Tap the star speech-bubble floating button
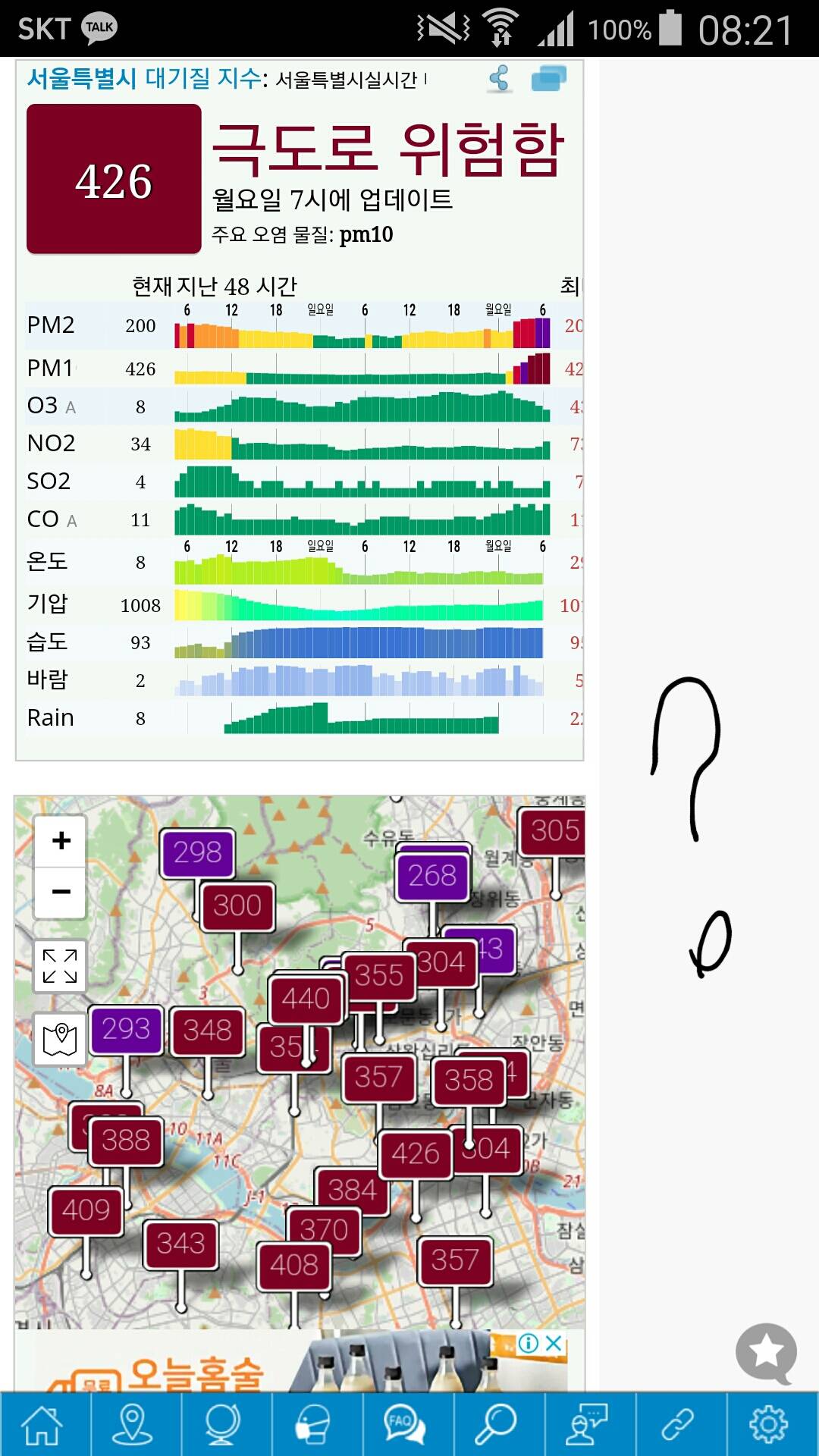 pos(766,1352)
